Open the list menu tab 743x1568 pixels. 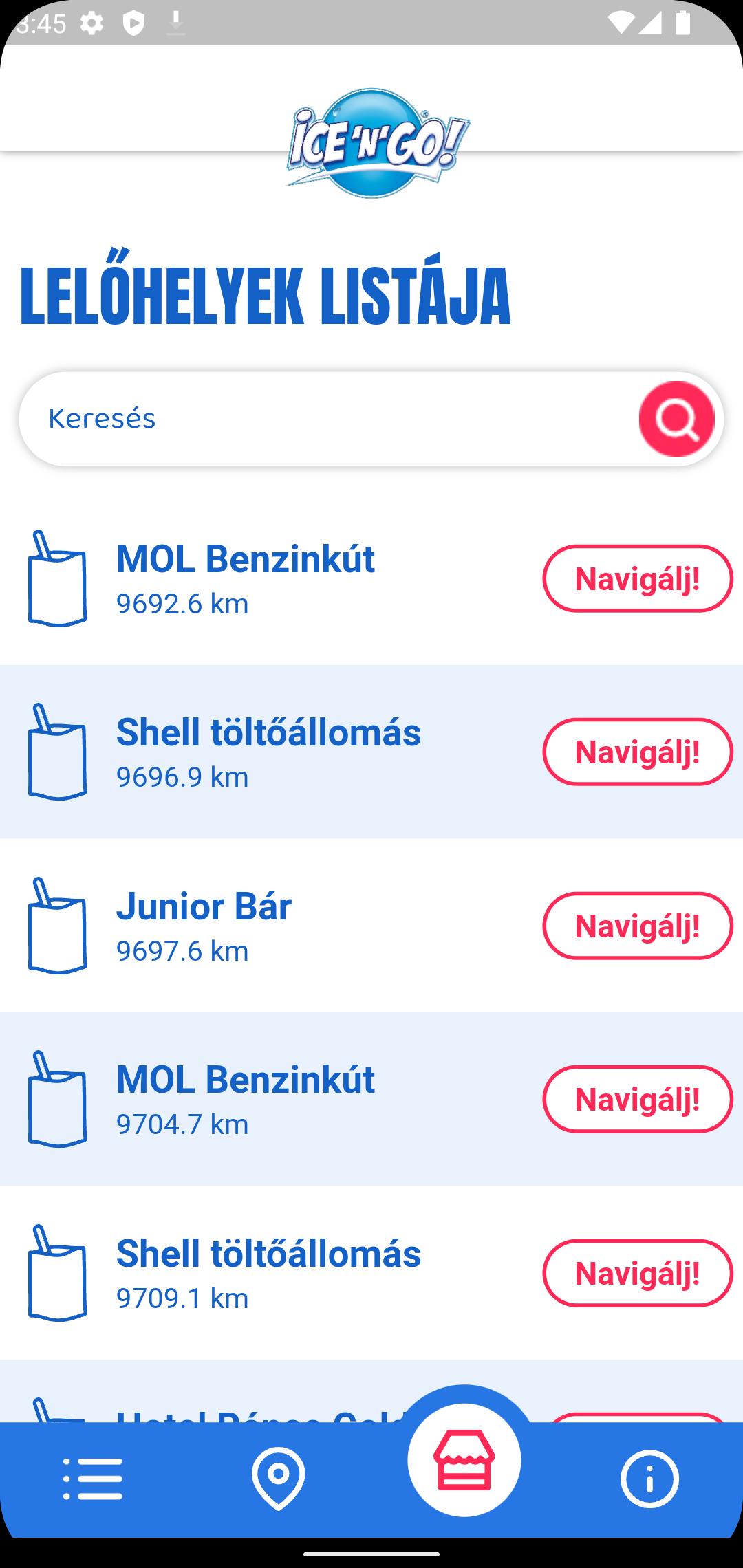(93, 1479)
